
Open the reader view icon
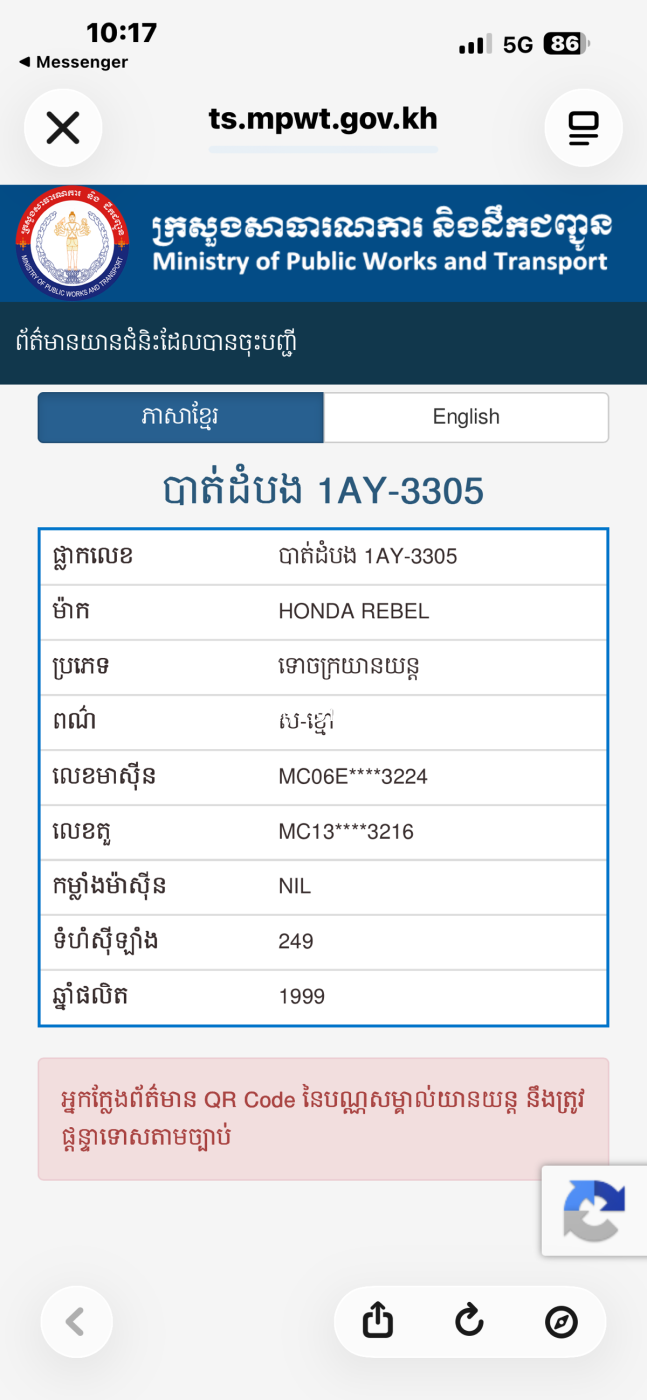[583, 128]
